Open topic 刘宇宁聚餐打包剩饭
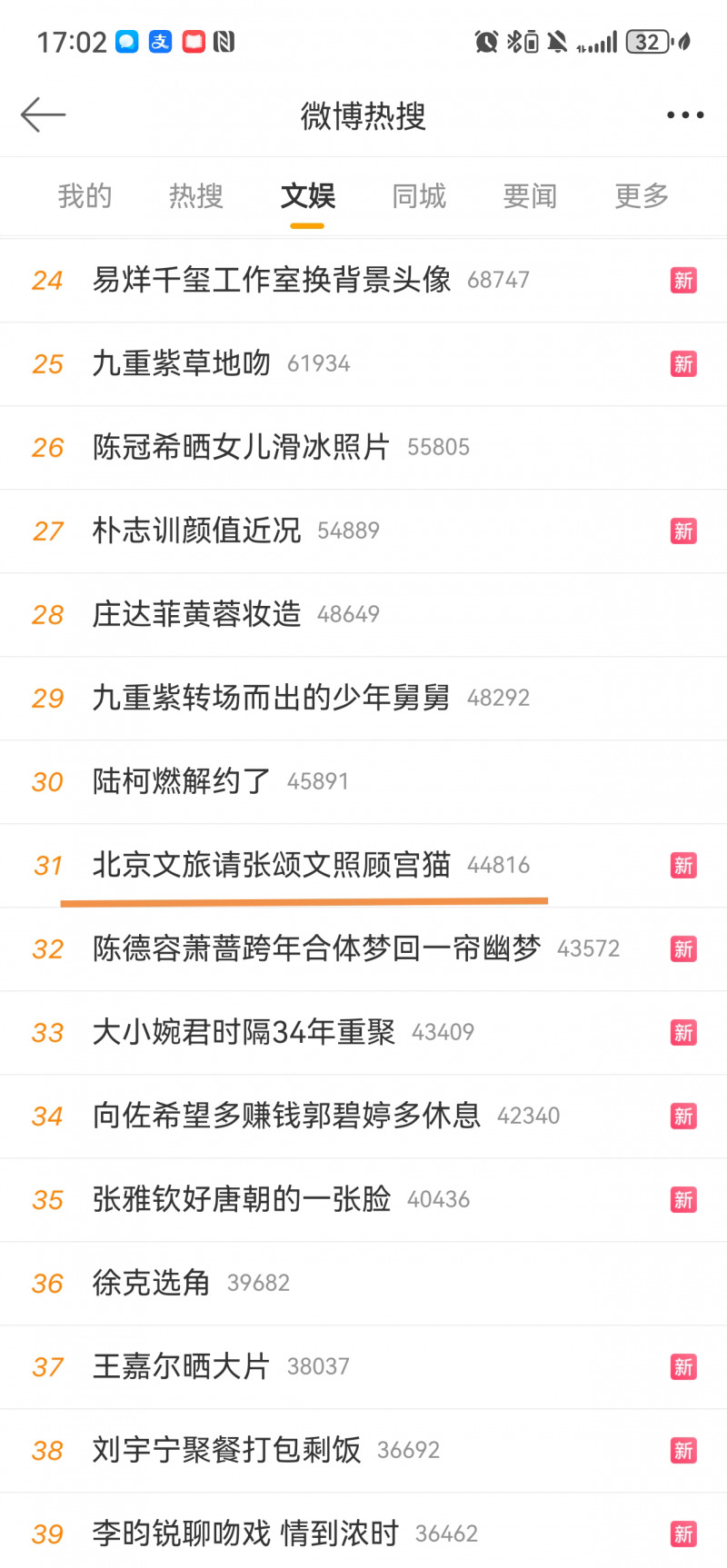Image resolution: width=727 pixels, height=1568 pixels. [x=226, y=1450]
